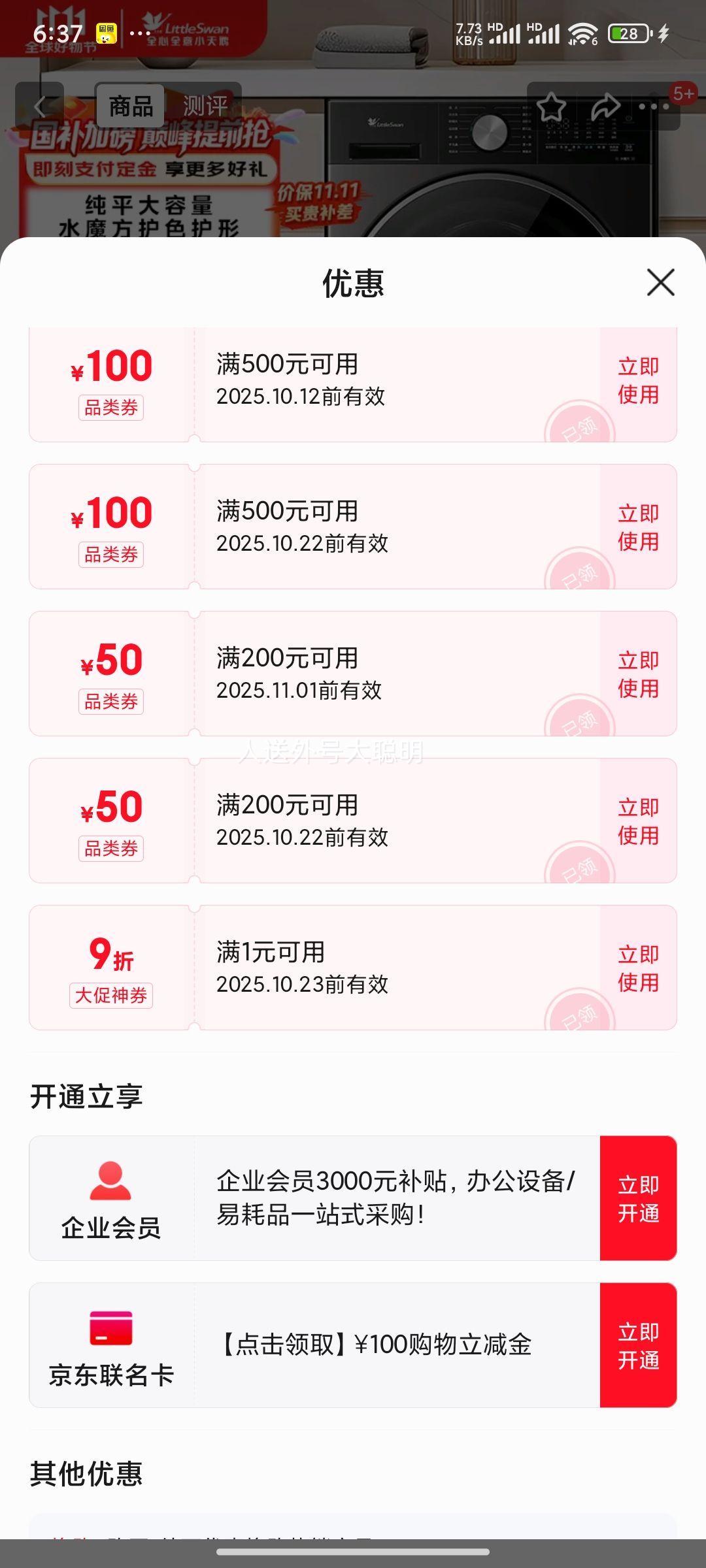The height and width of the screenshot is (1568, 706).
Task: Use the ¥50 coupon valid until 2025.11.01
Action: point(638,674)
